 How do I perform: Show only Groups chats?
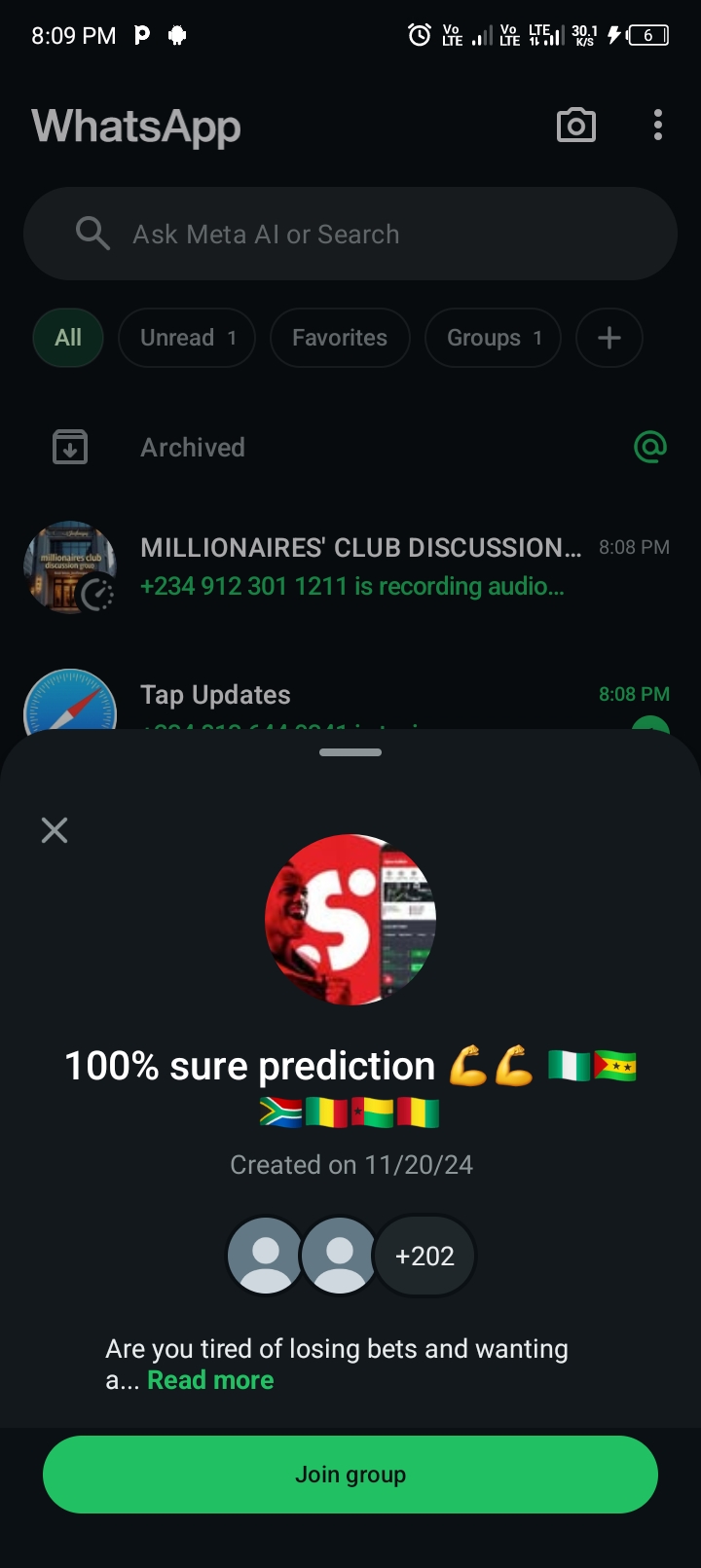coord(493,338)
